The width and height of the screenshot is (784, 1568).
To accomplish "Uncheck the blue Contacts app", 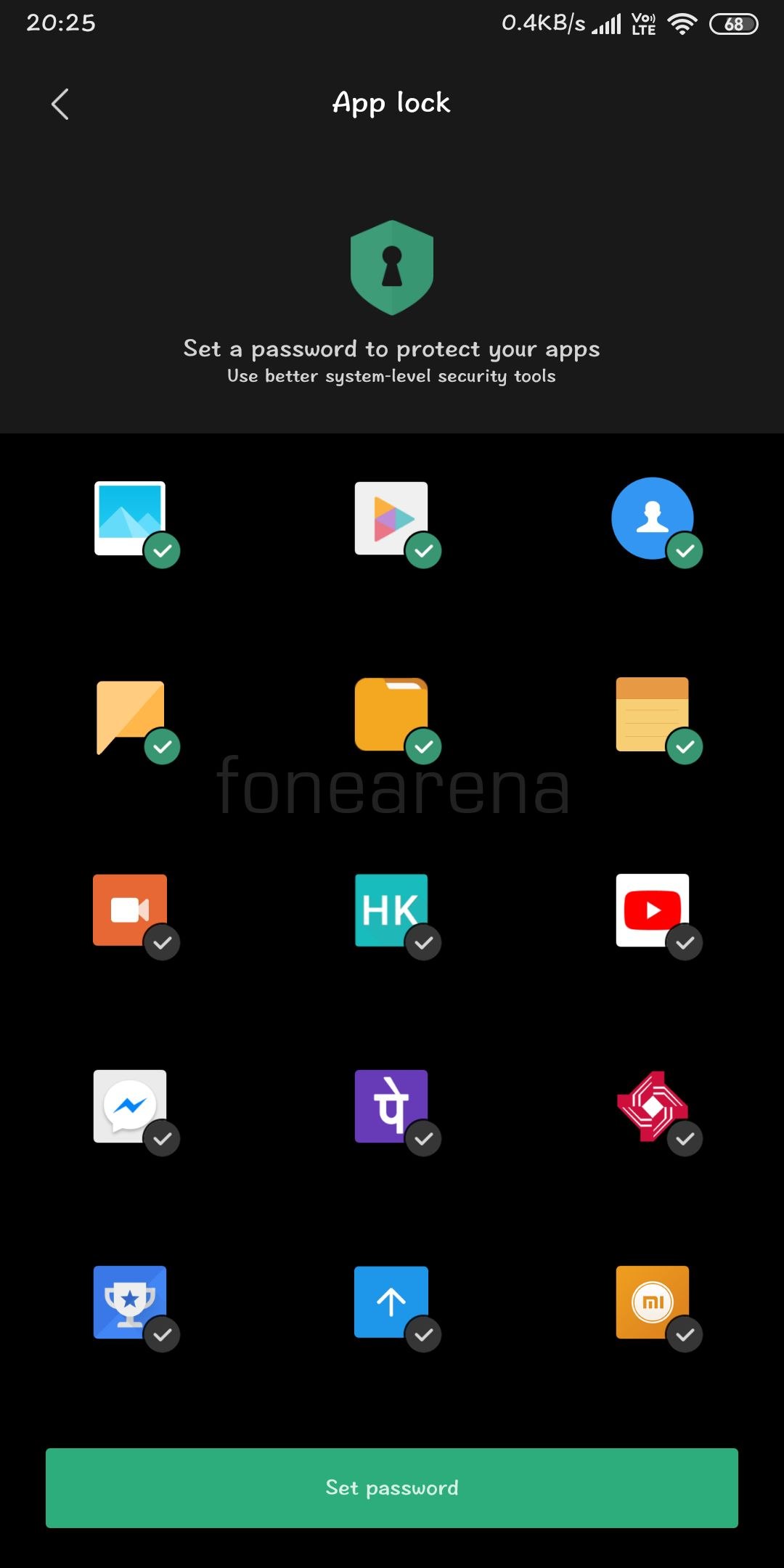I will click(x=653, y=518).
